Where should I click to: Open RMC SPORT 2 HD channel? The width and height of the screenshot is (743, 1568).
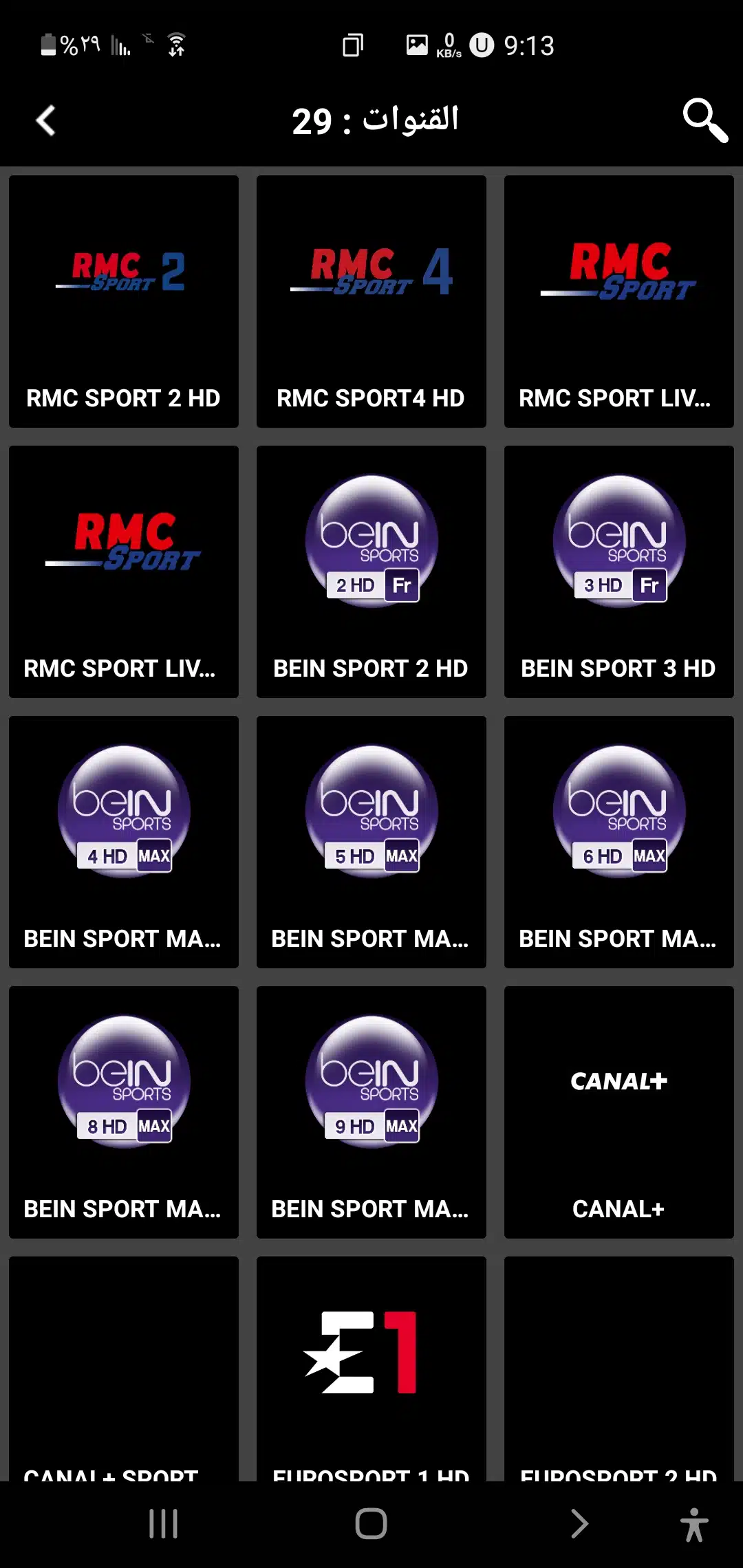click(124, 301)
